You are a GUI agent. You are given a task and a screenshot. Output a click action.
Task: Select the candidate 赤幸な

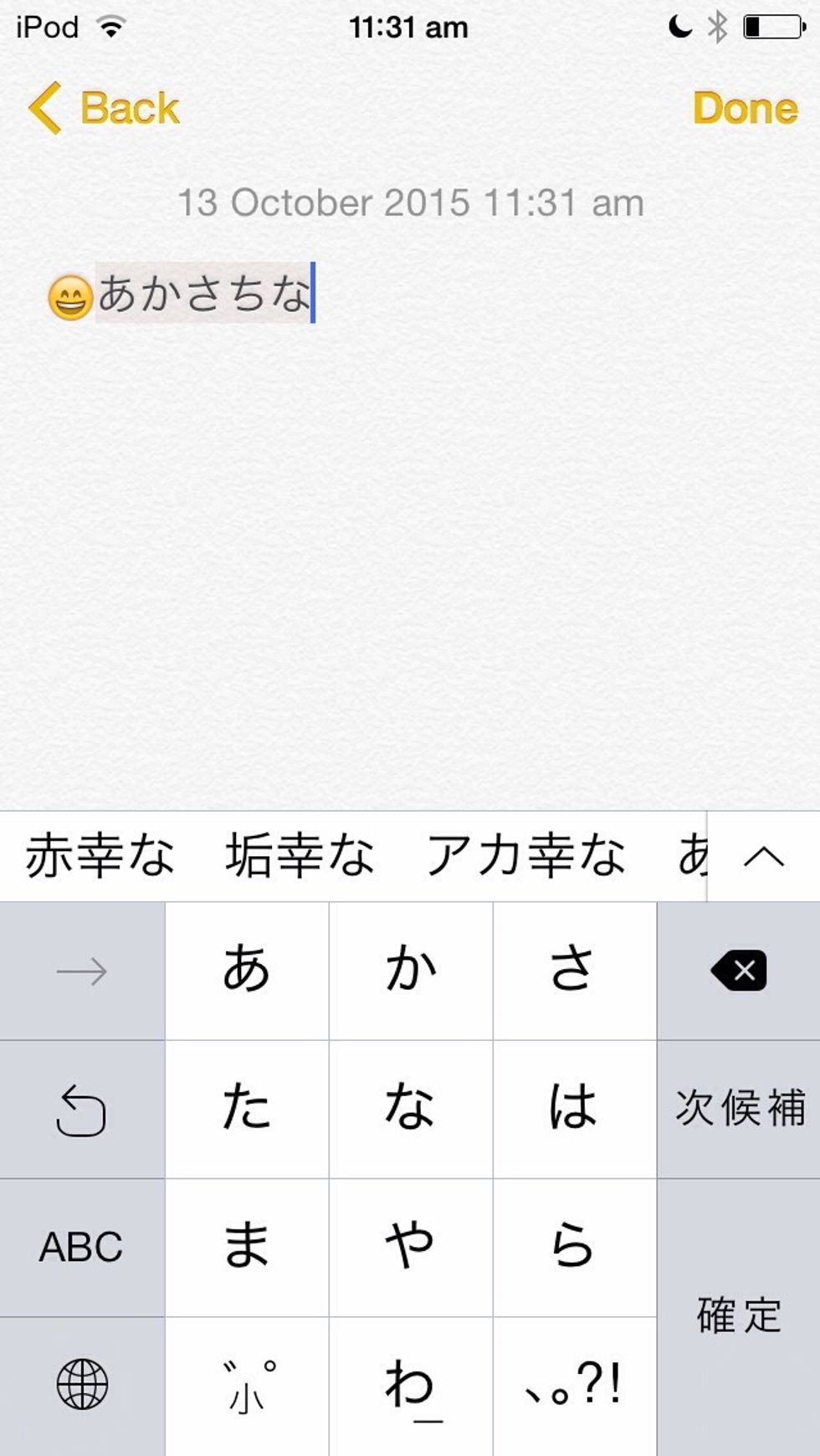[x=100, y=854]
